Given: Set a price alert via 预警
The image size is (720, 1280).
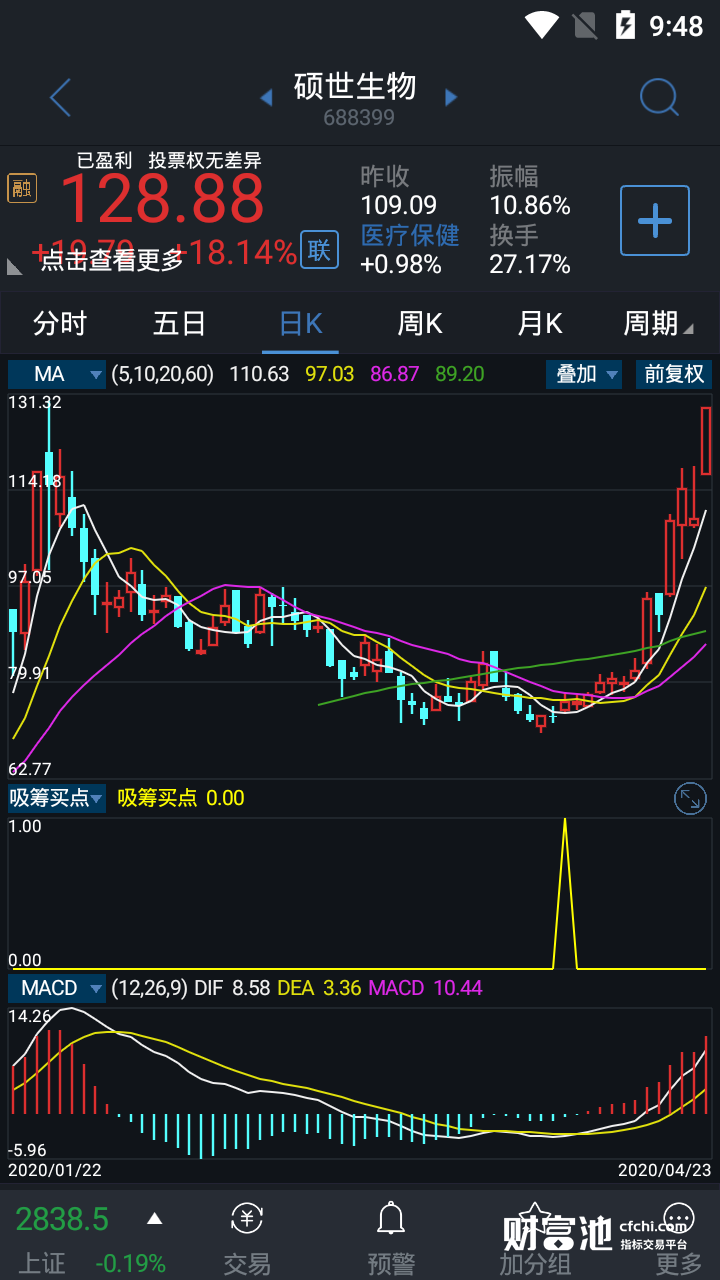Looking at the screenshot, I should coord(391,1238).
